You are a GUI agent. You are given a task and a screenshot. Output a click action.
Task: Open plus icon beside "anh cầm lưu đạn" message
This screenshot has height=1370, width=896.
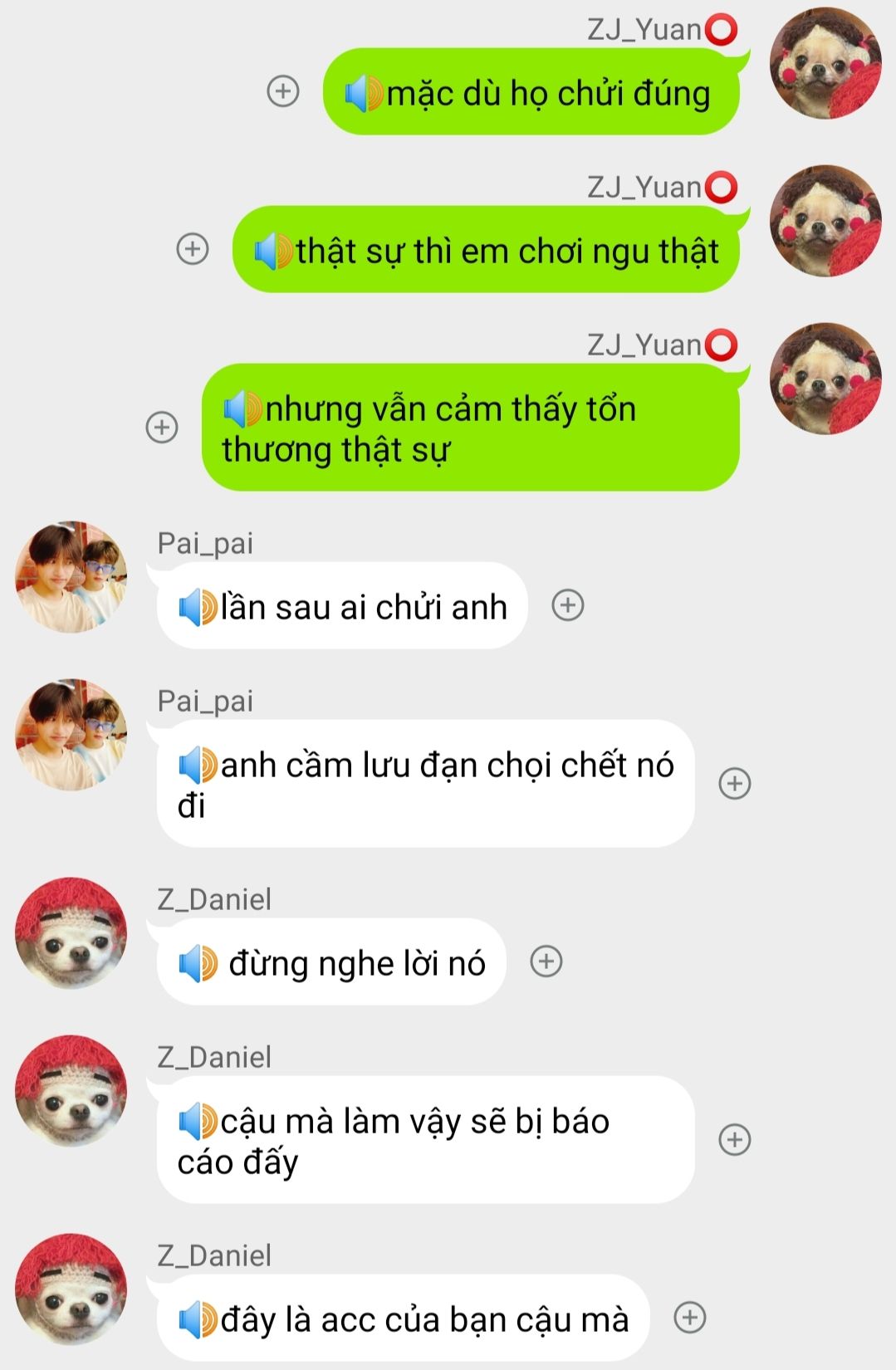tap(735, 783)
